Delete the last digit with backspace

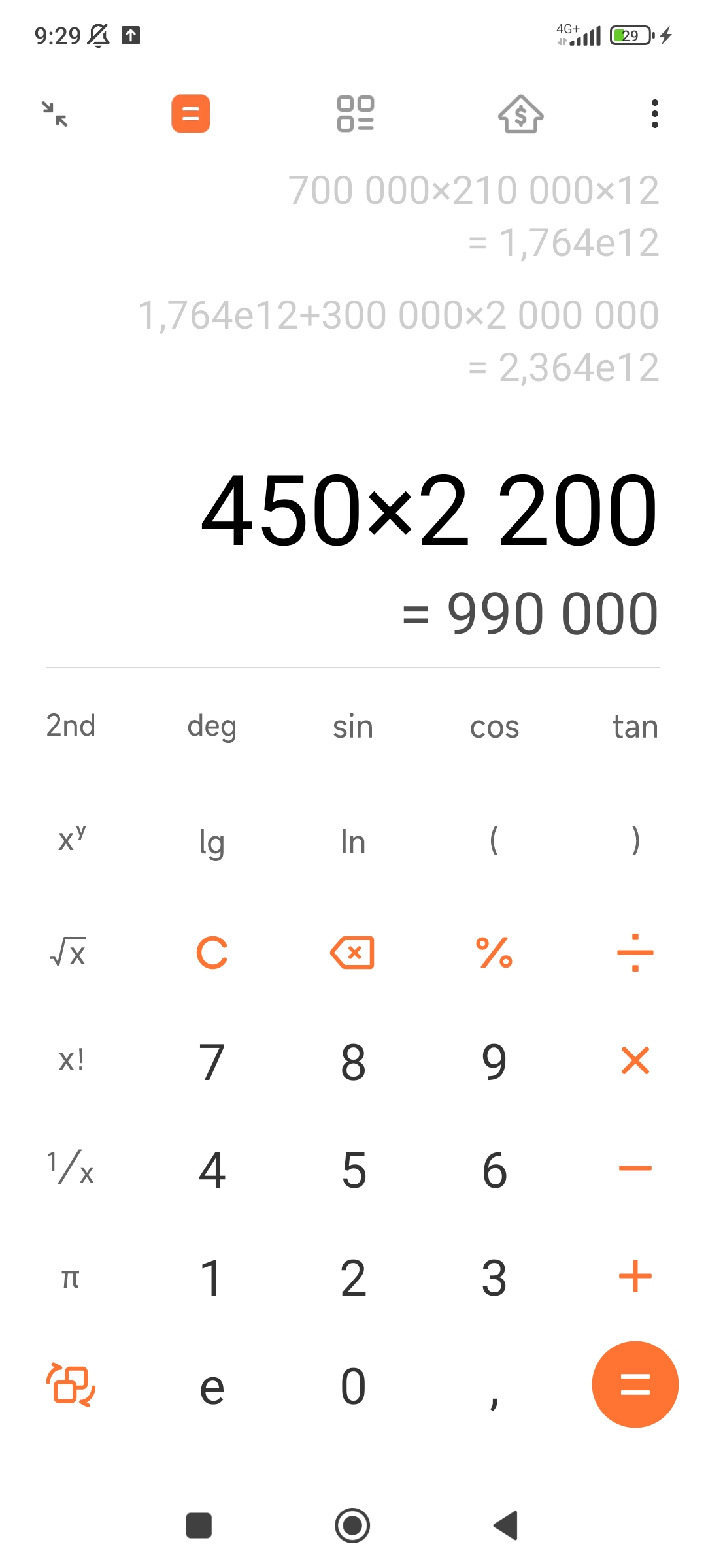[x=352, y=952]
